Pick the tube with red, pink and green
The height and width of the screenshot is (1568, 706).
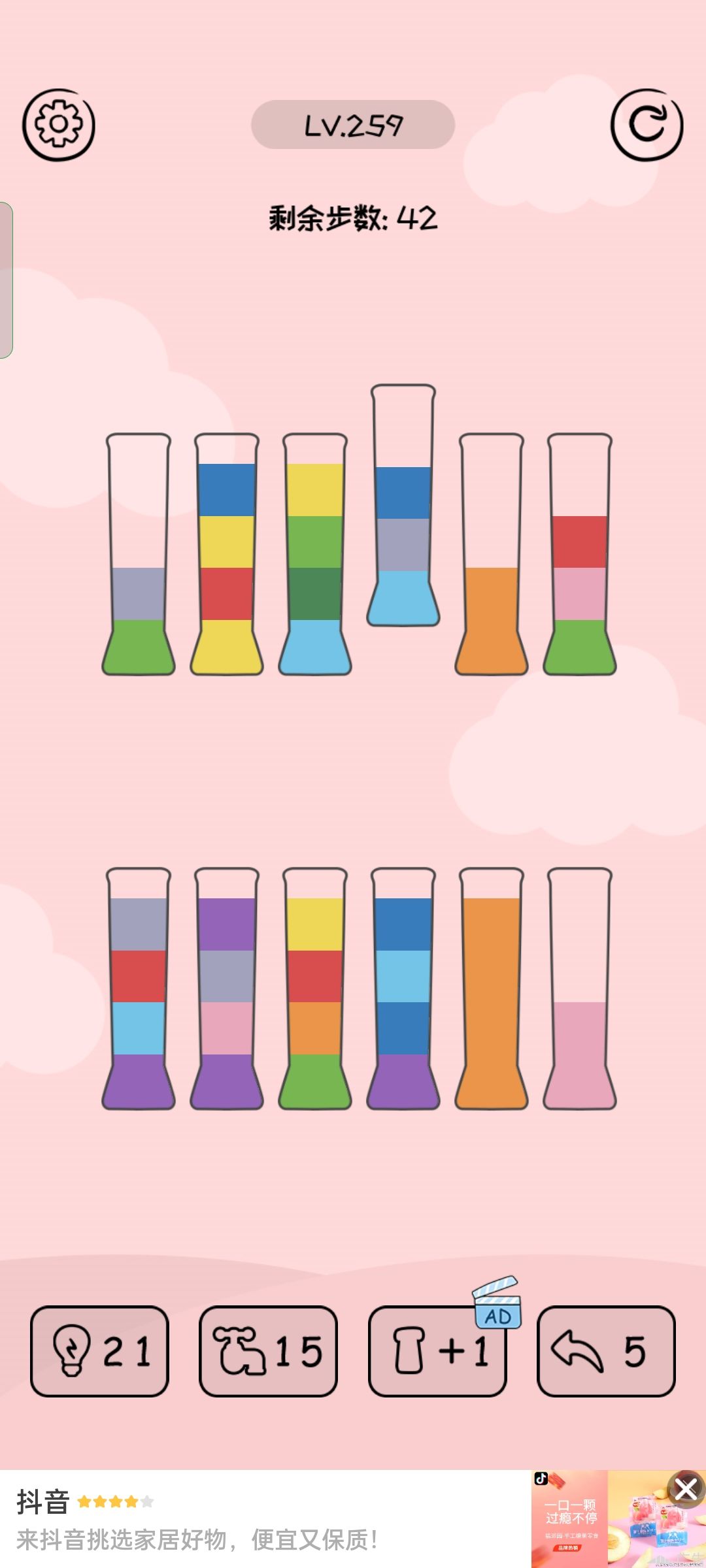tap(580, 554)
